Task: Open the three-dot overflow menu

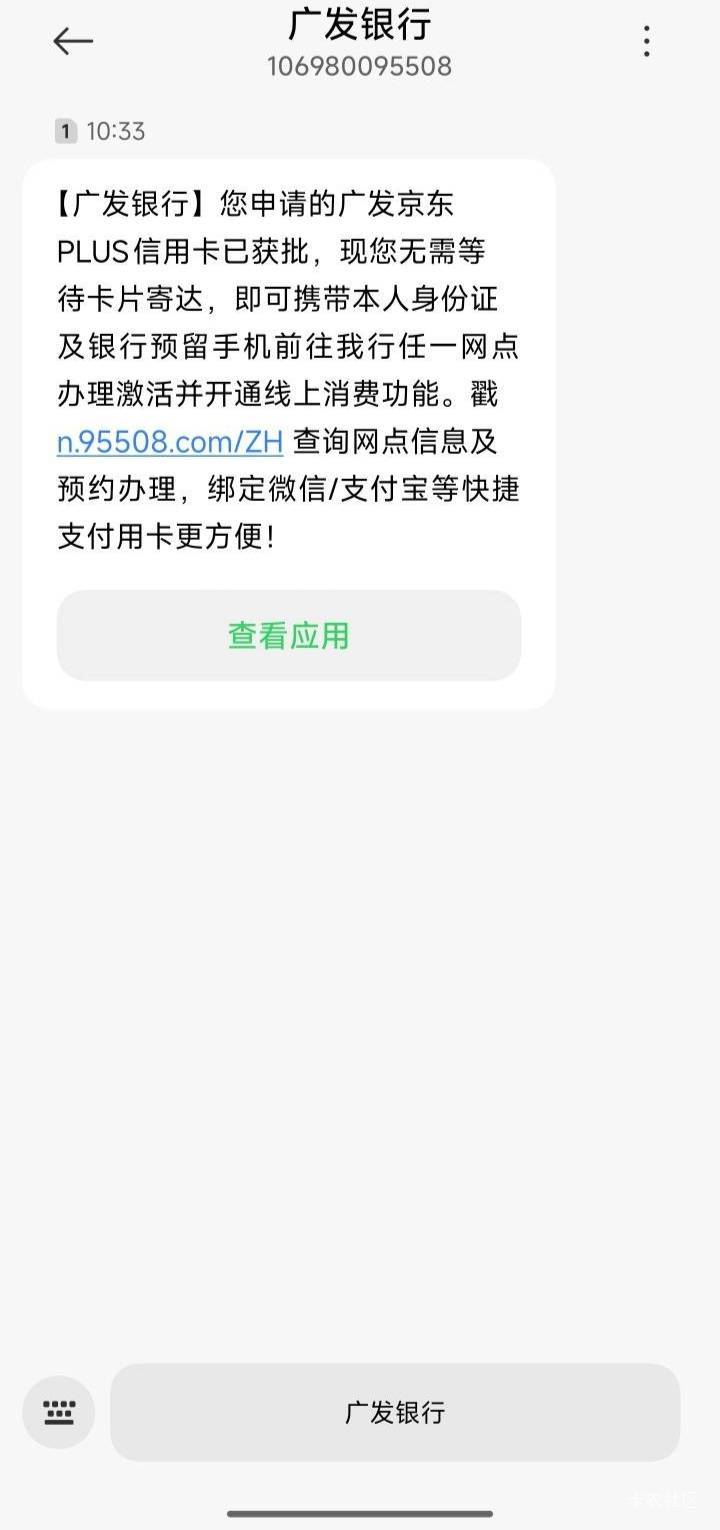Action: pyautogui.click(x=647, y=41)
